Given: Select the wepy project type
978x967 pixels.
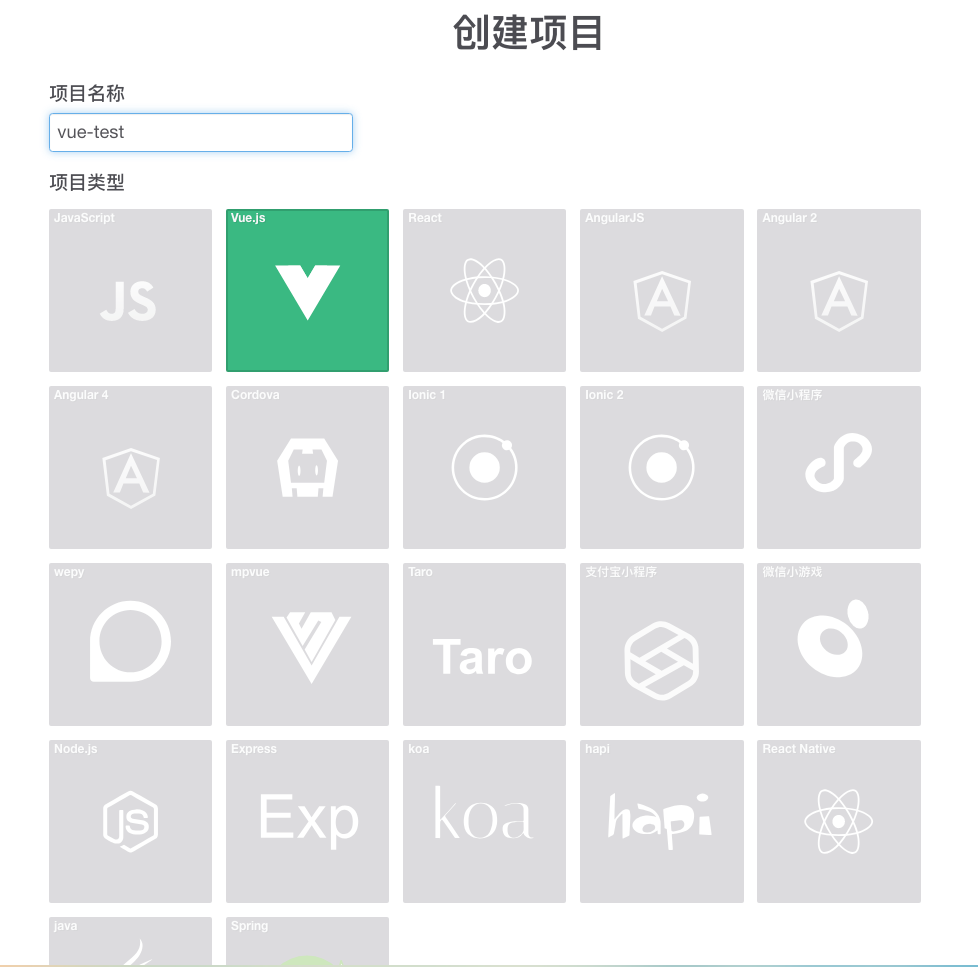Looking at the screenshot, I should pyautogui.click(x=130, y=644).
